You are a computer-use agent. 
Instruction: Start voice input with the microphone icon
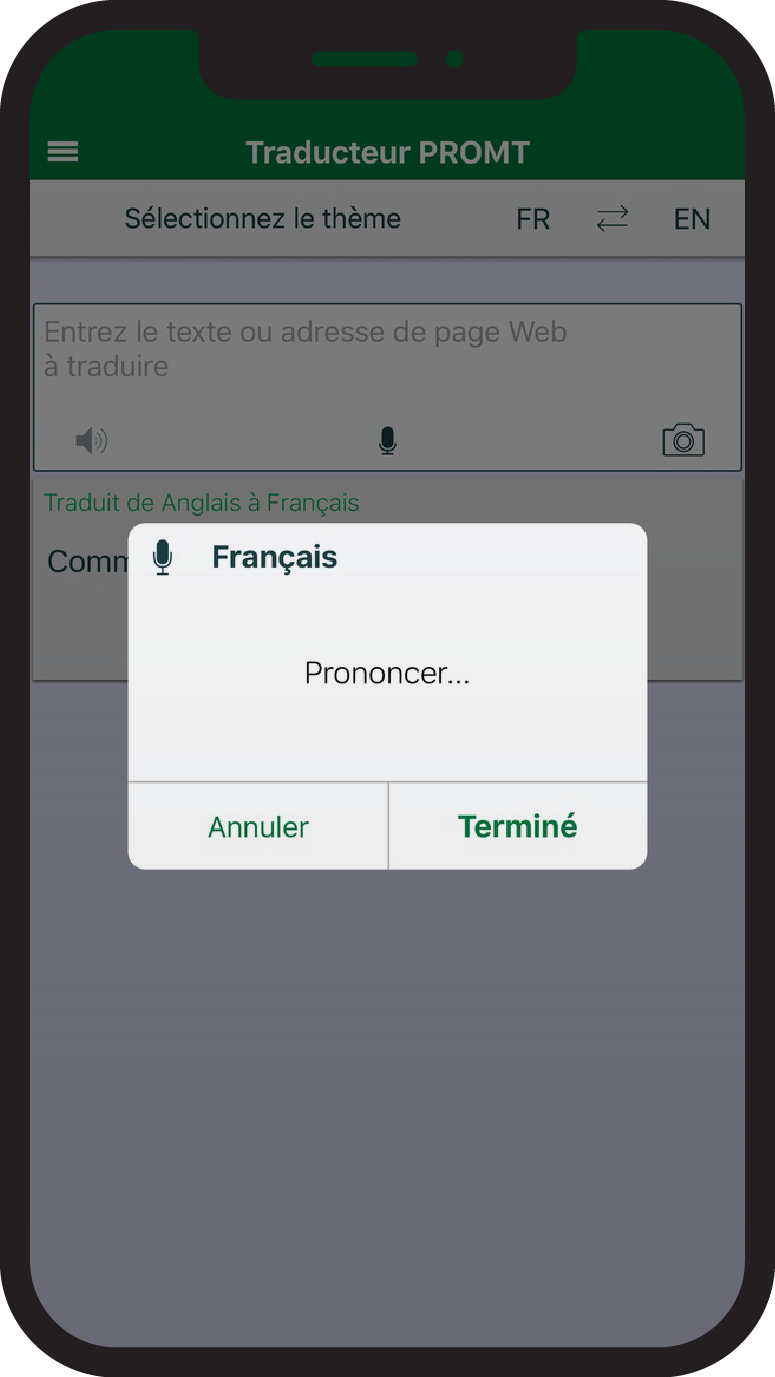(388, 440)
